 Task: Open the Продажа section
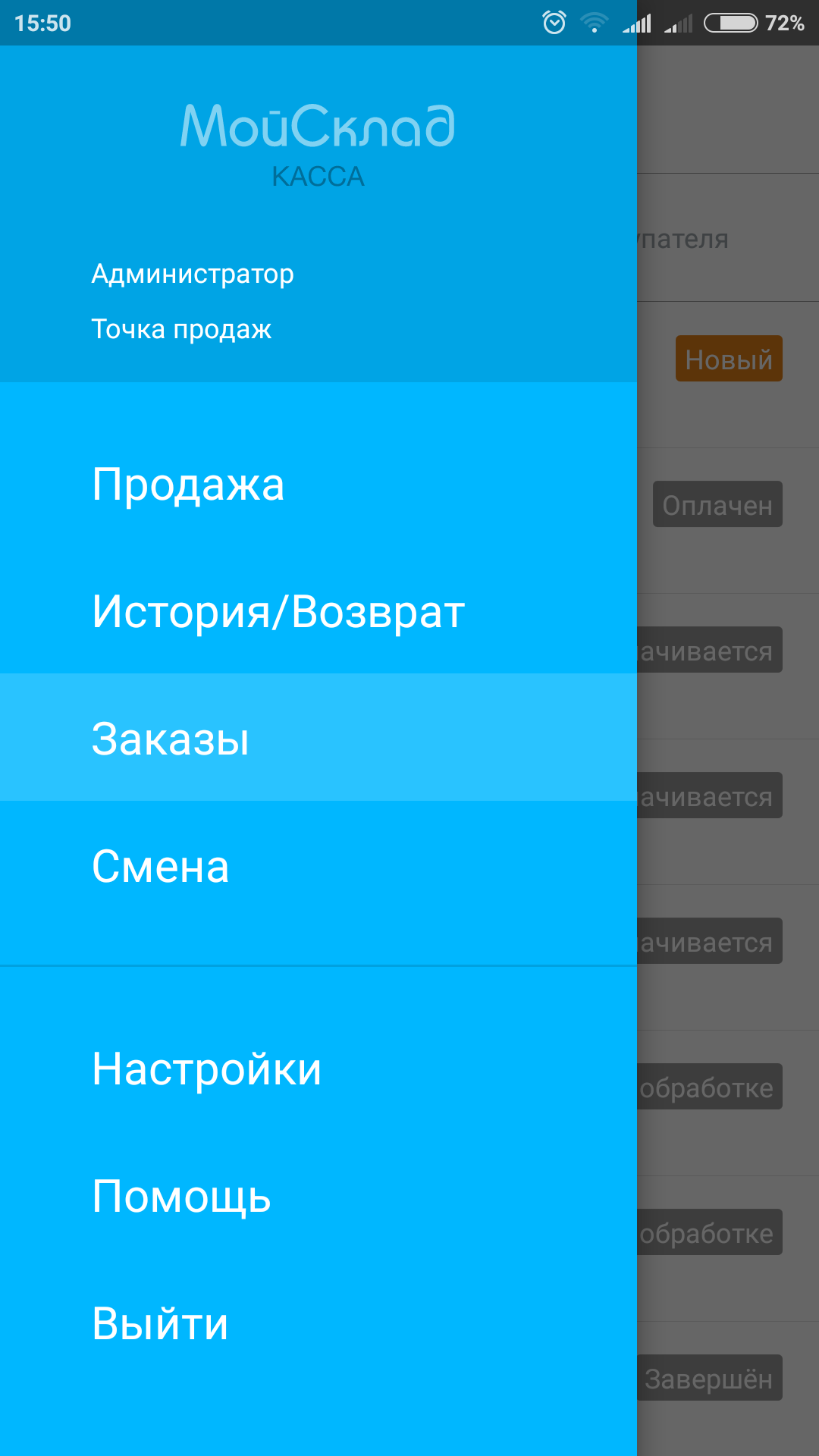point(188,484)
